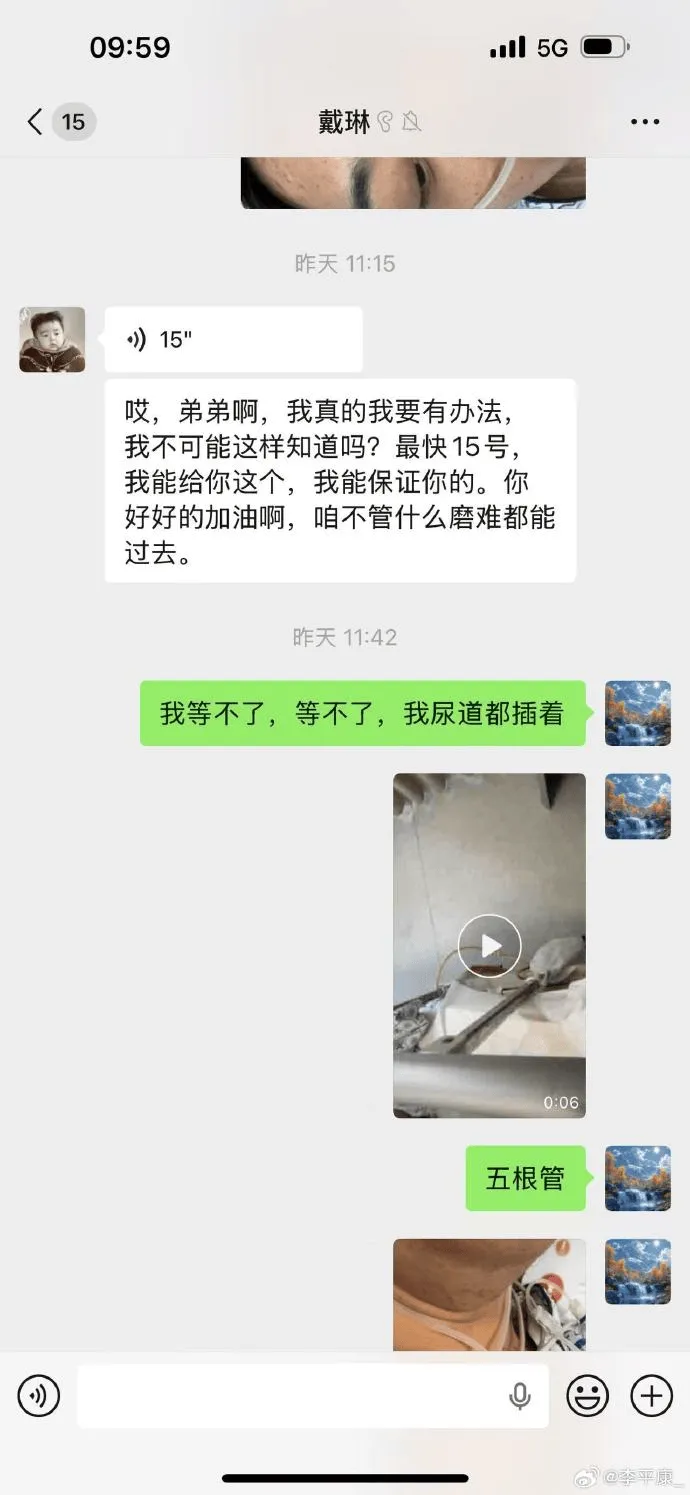Screen dimensions: 690x1495
Task: View the partially visible photo at top
Action: 412,183
